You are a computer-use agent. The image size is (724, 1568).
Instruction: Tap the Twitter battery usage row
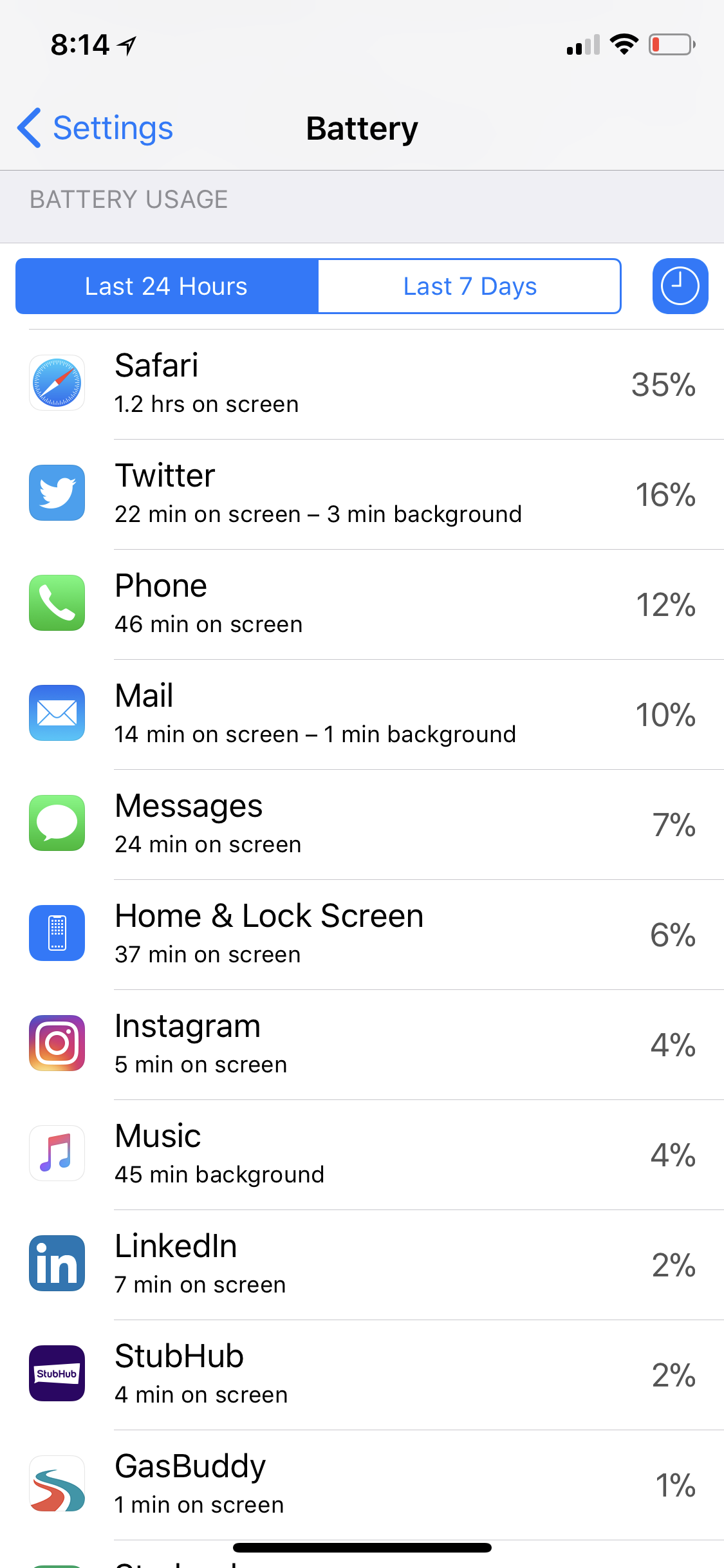click(x=362, y=494)
